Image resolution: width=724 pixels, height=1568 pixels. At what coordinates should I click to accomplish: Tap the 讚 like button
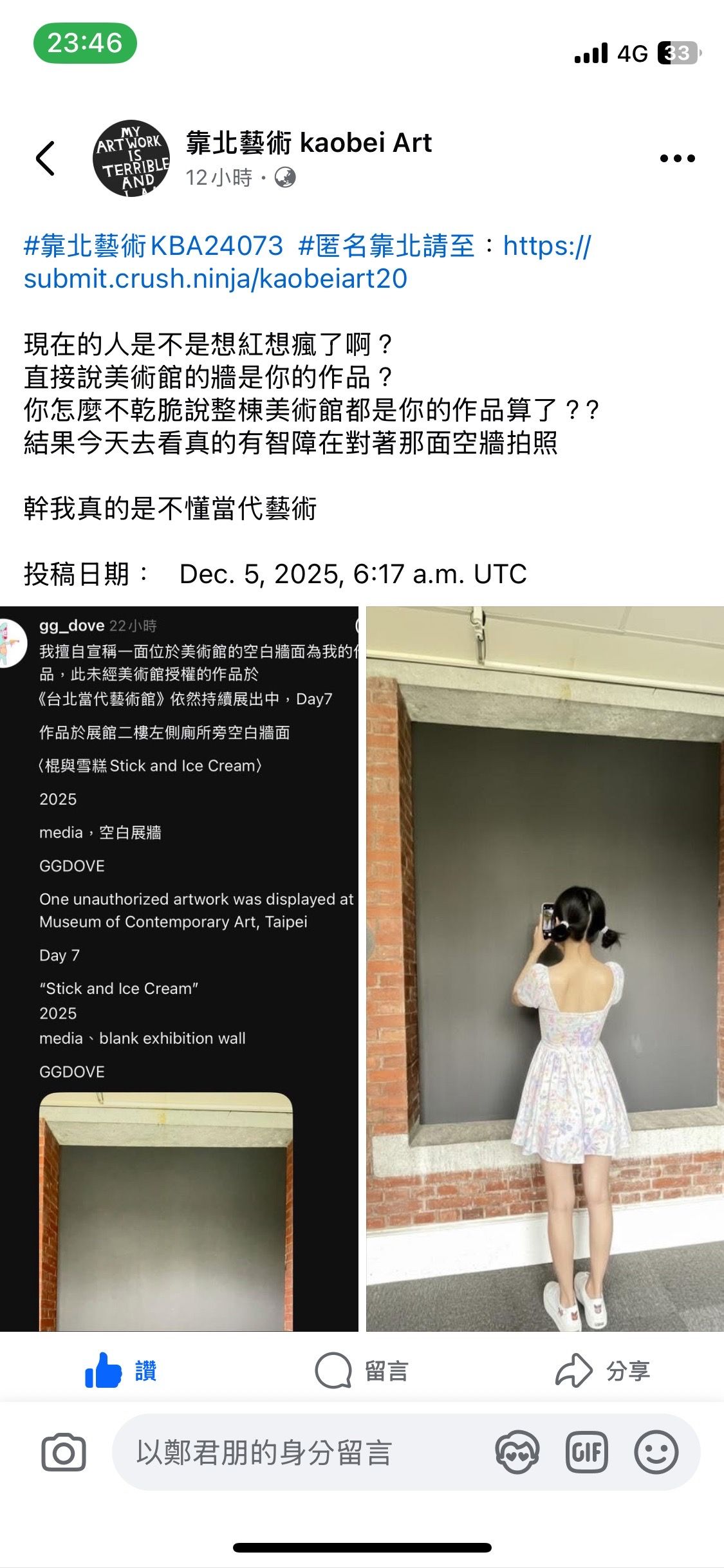click(x=121, y=1370)
